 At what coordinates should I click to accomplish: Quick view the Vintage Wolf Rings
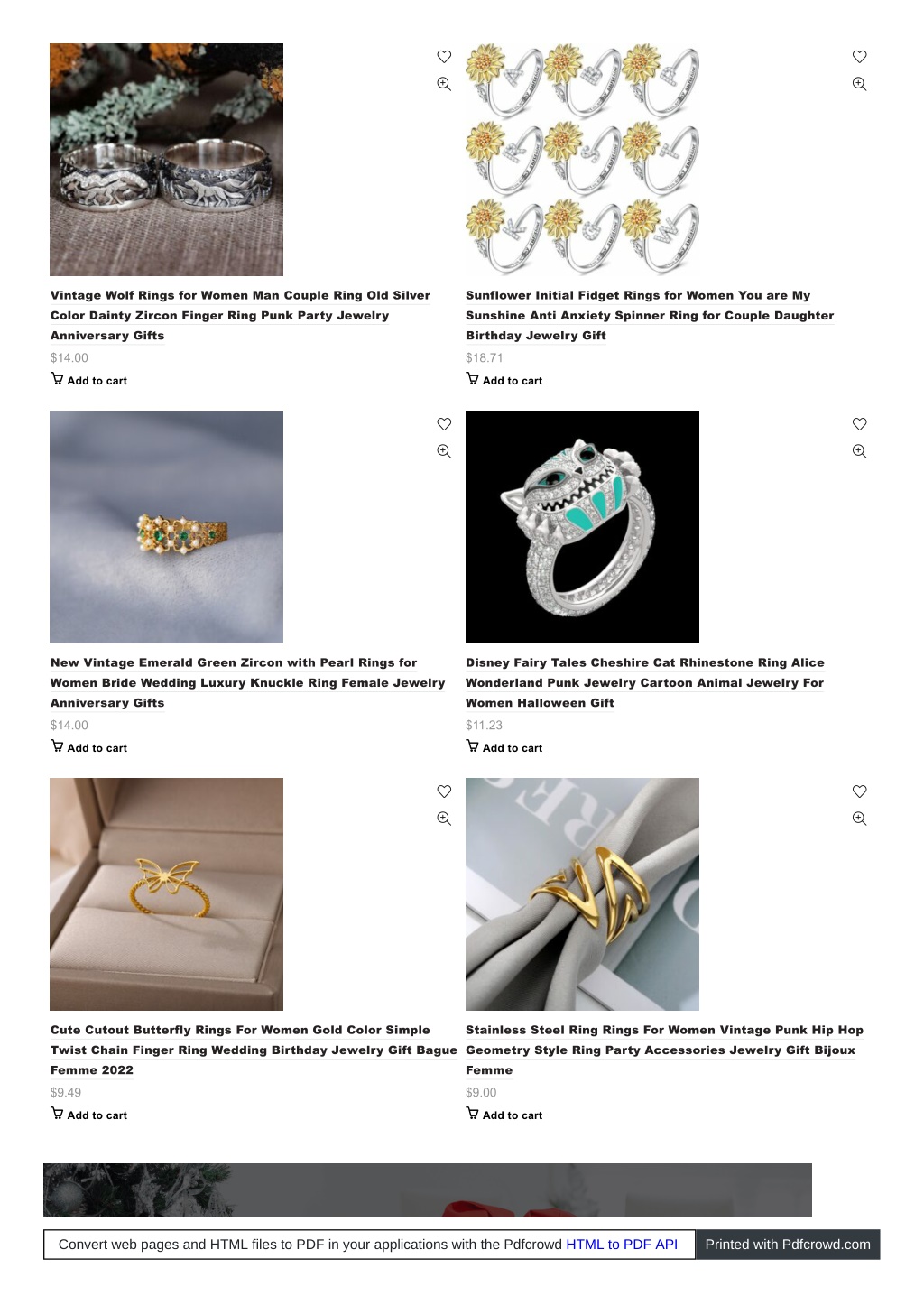pyautogui.click(x=444, y=84)
